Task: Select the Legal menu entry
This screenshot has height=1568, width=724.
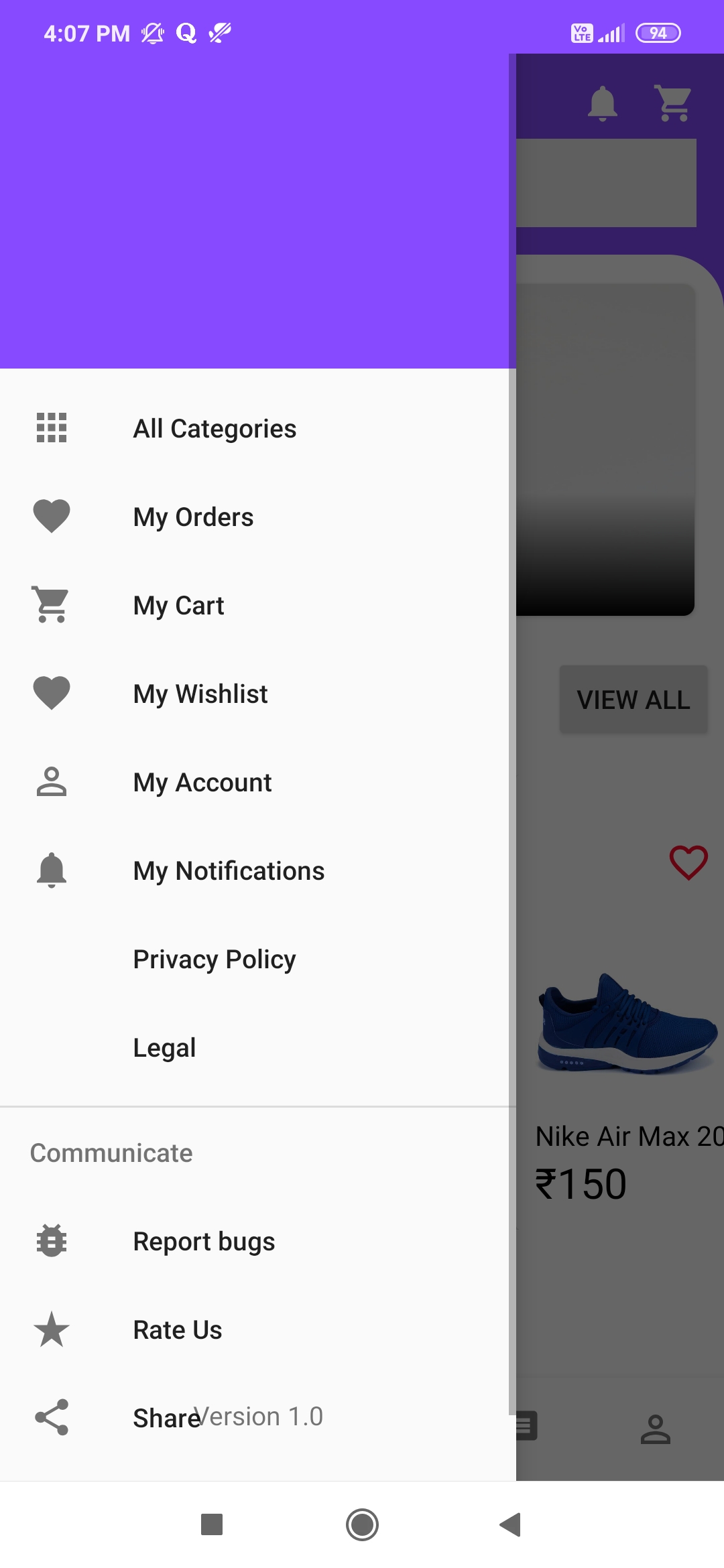Action: pos(164,1047)
